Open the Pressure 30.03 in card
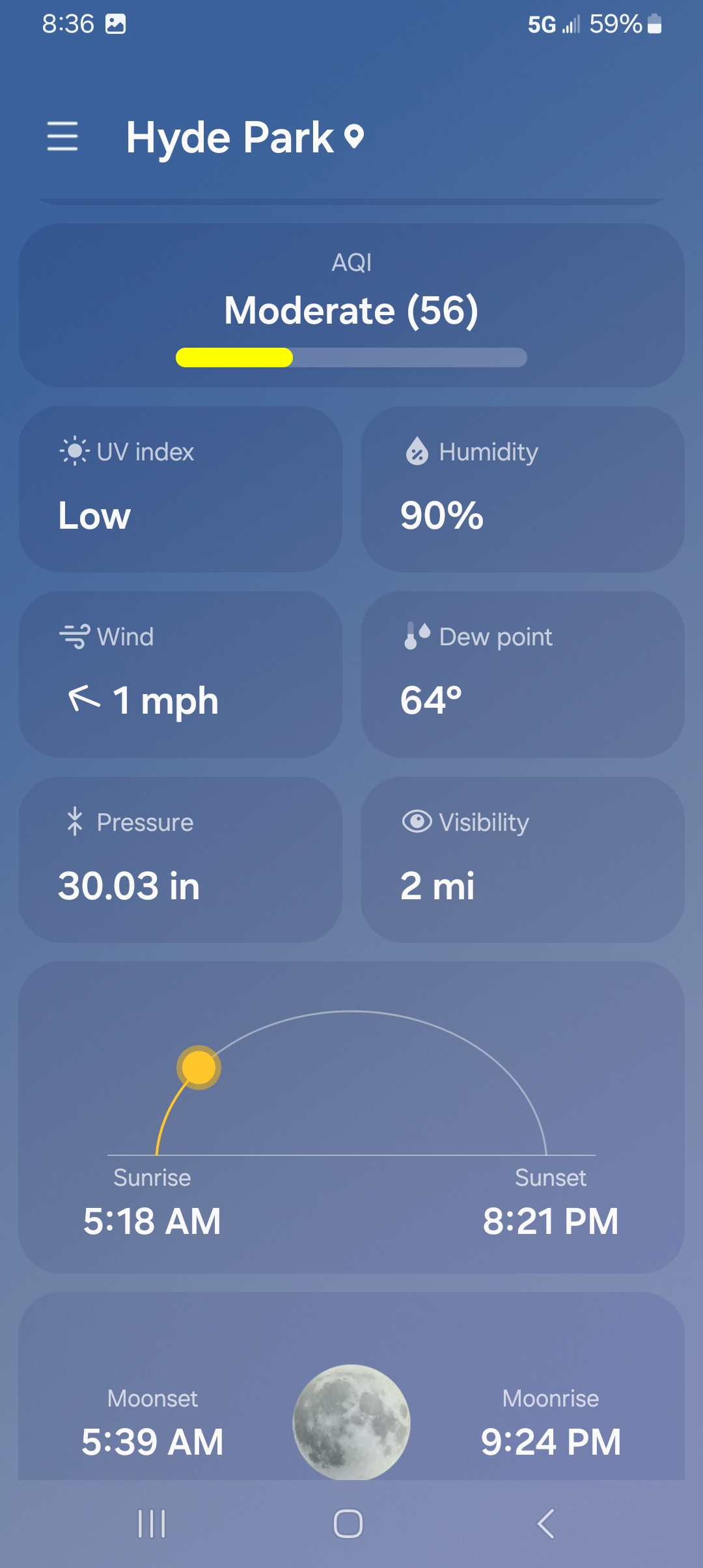703x1568 pixels. [180, 860]
